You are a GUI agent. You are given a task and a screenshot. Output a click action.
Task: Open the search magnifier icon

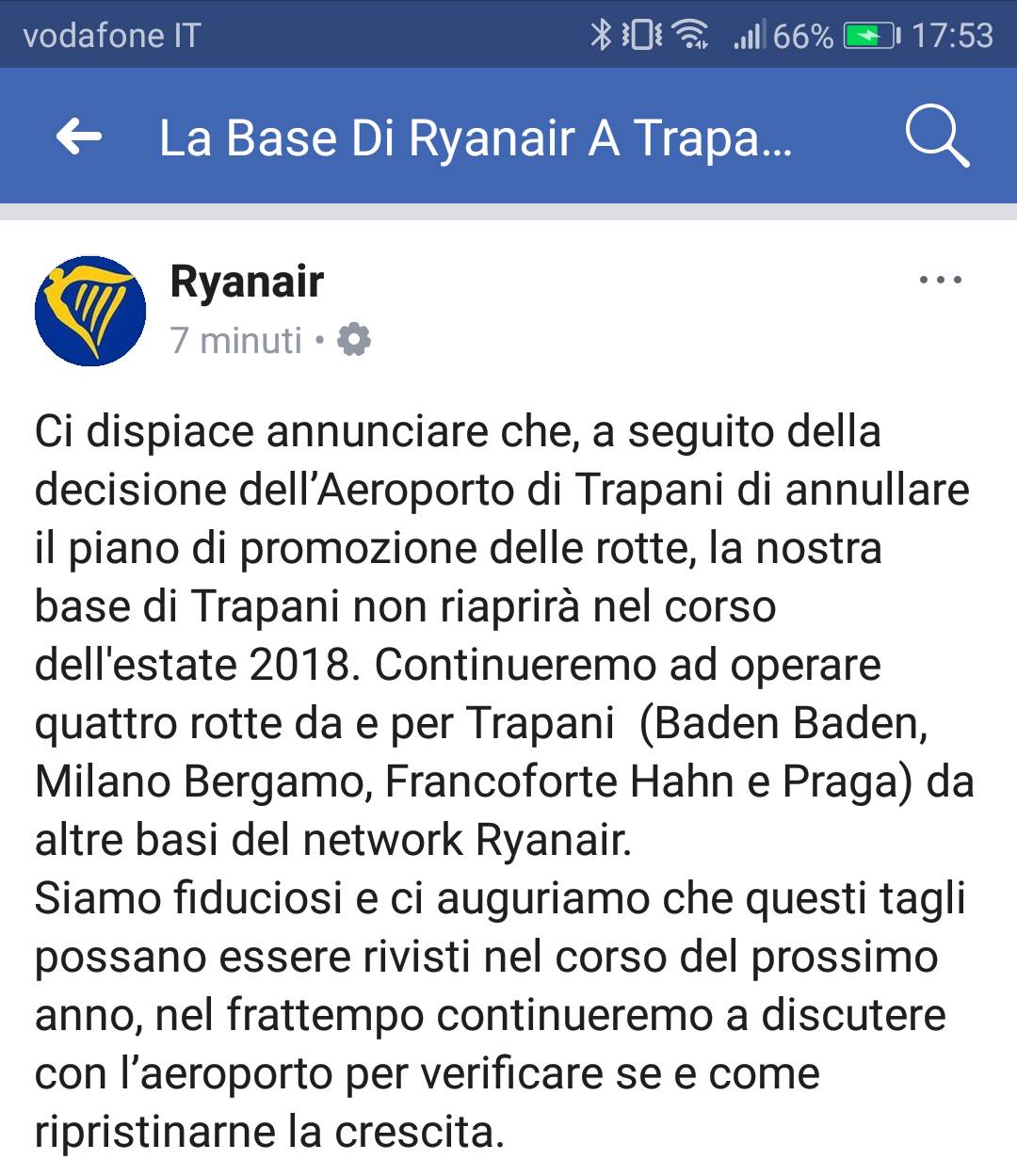(936, 137)
